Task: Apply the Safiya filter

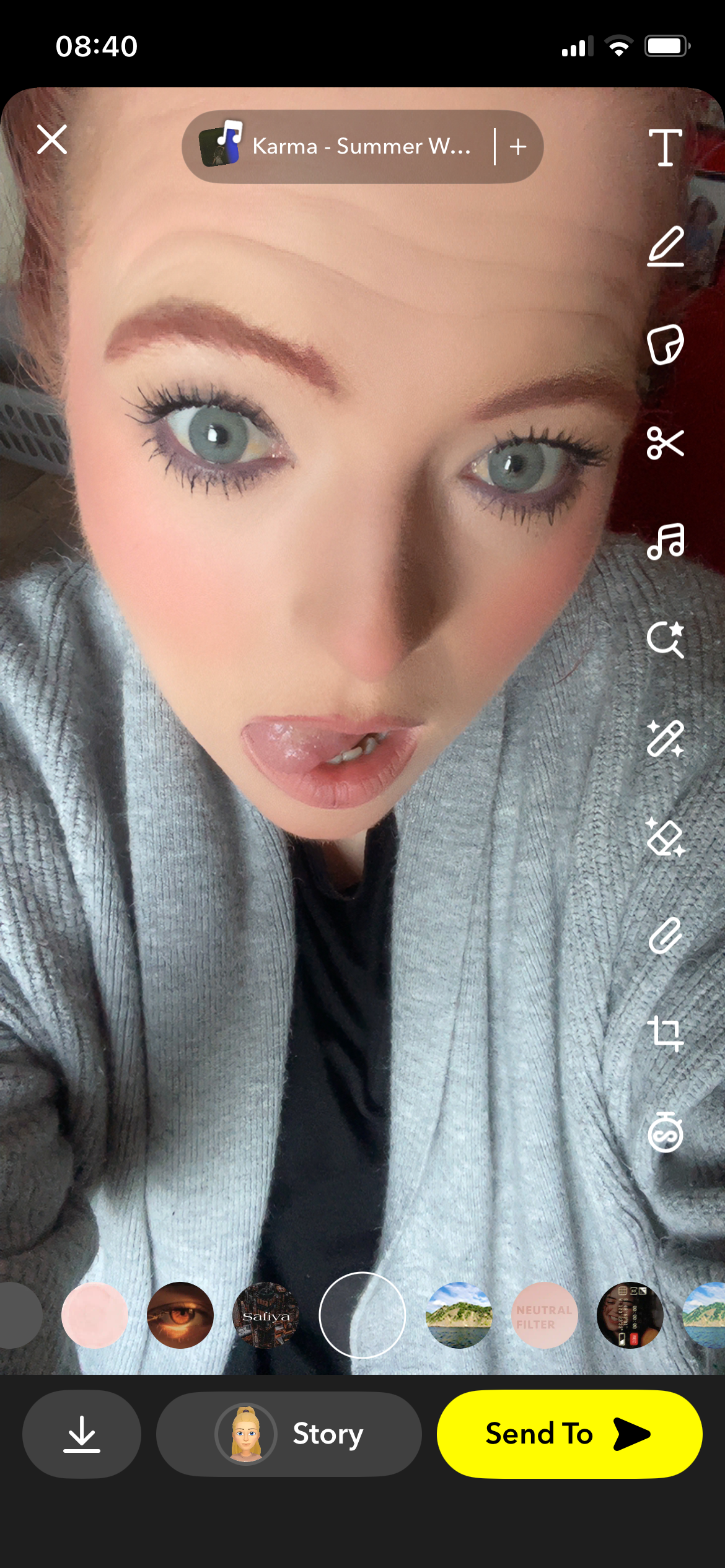Action: click(266, 1315)
